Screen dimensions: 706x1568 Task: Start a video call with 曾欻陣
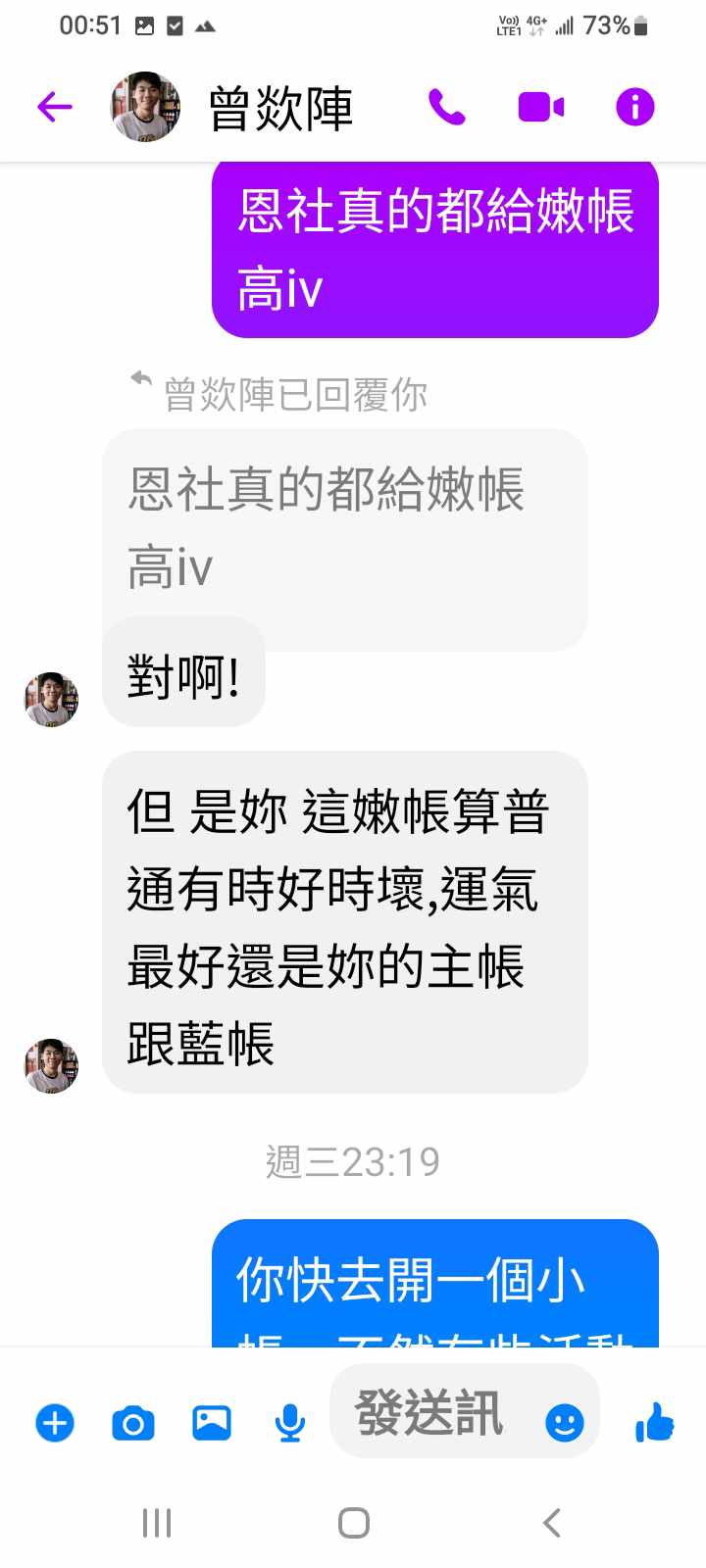540,107
